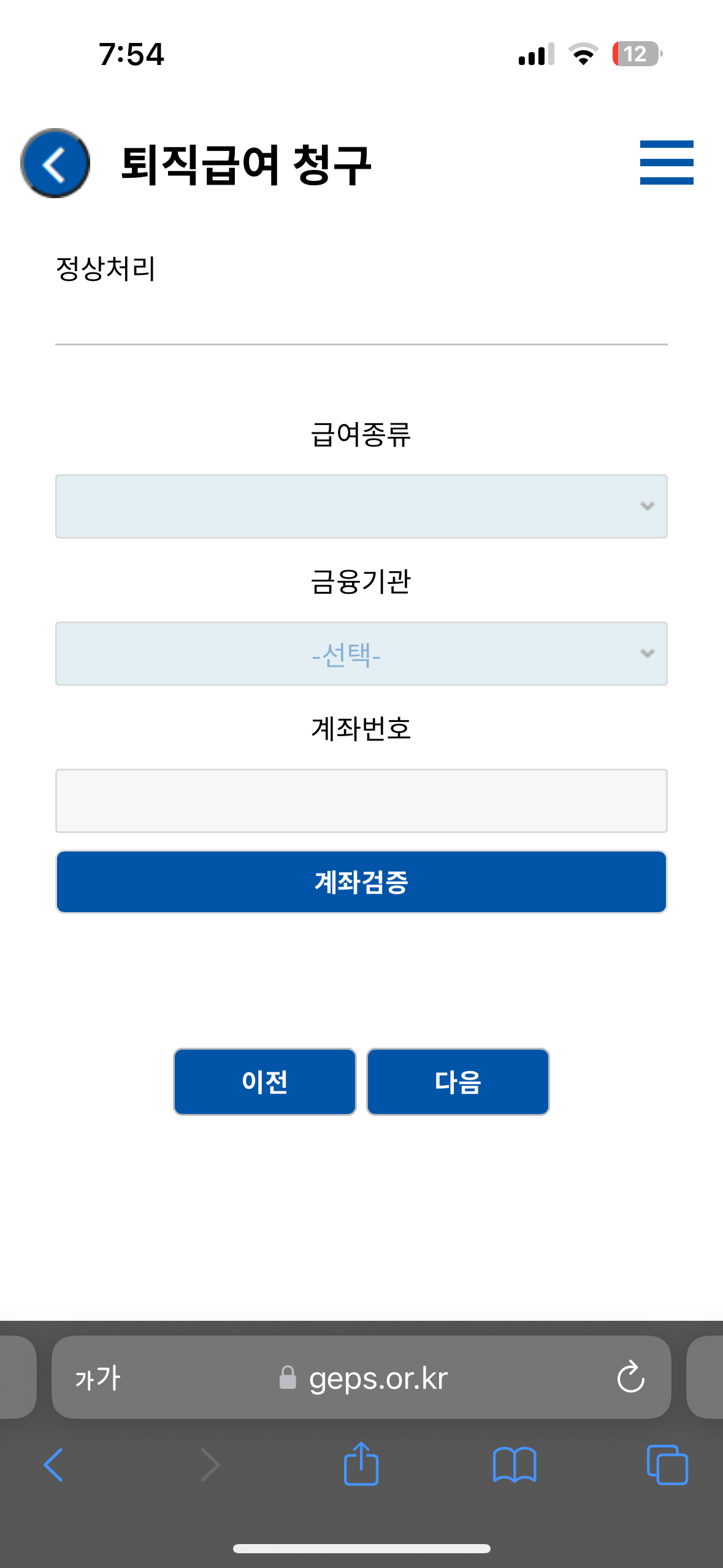Screen dimensions: 723x1568
Task: Tap the 이전 button to go back
Action: 264,1082
